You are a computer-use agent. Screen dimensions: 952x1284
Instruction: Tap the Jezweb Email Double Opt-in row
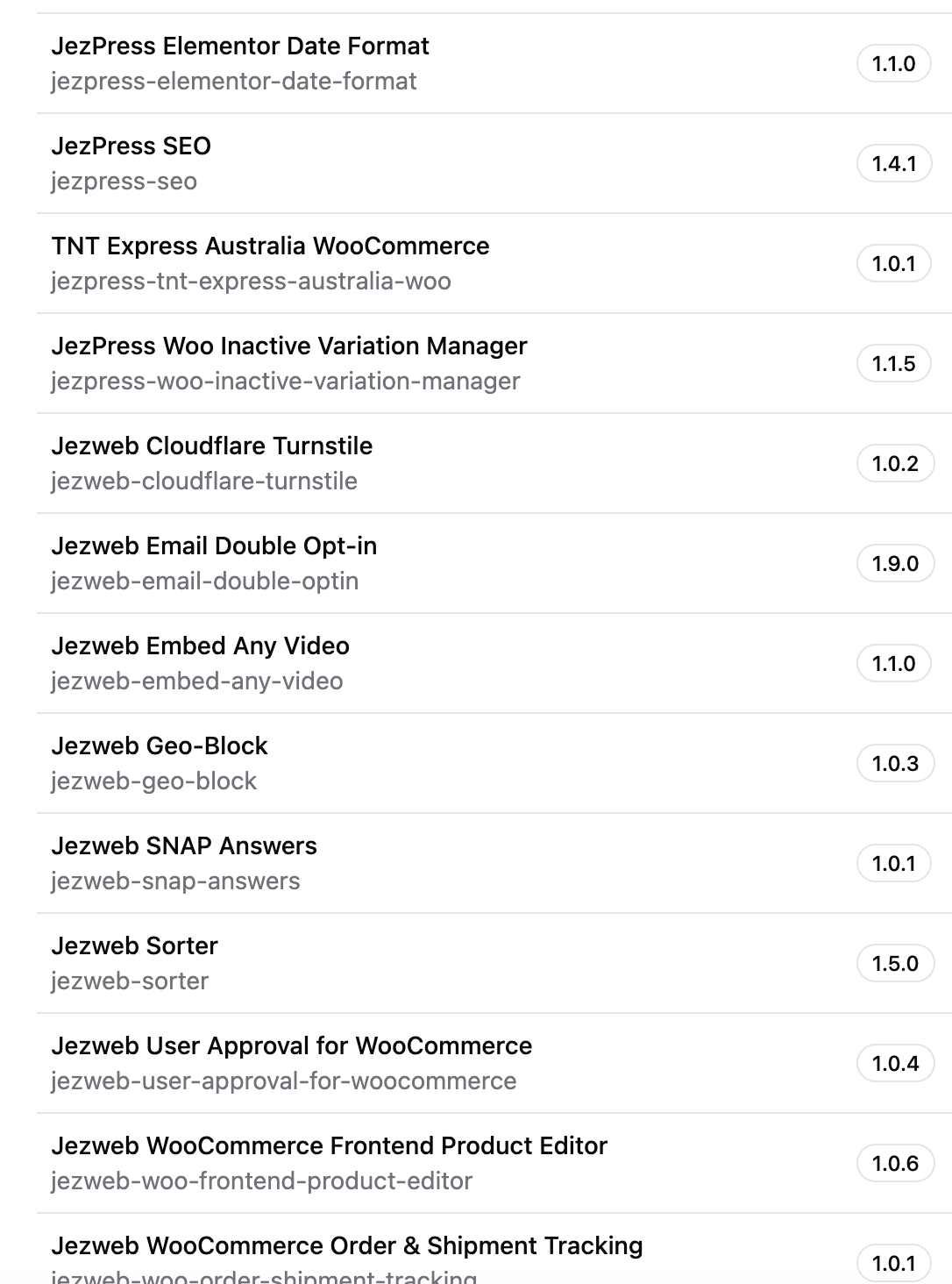tap(214, 546)
